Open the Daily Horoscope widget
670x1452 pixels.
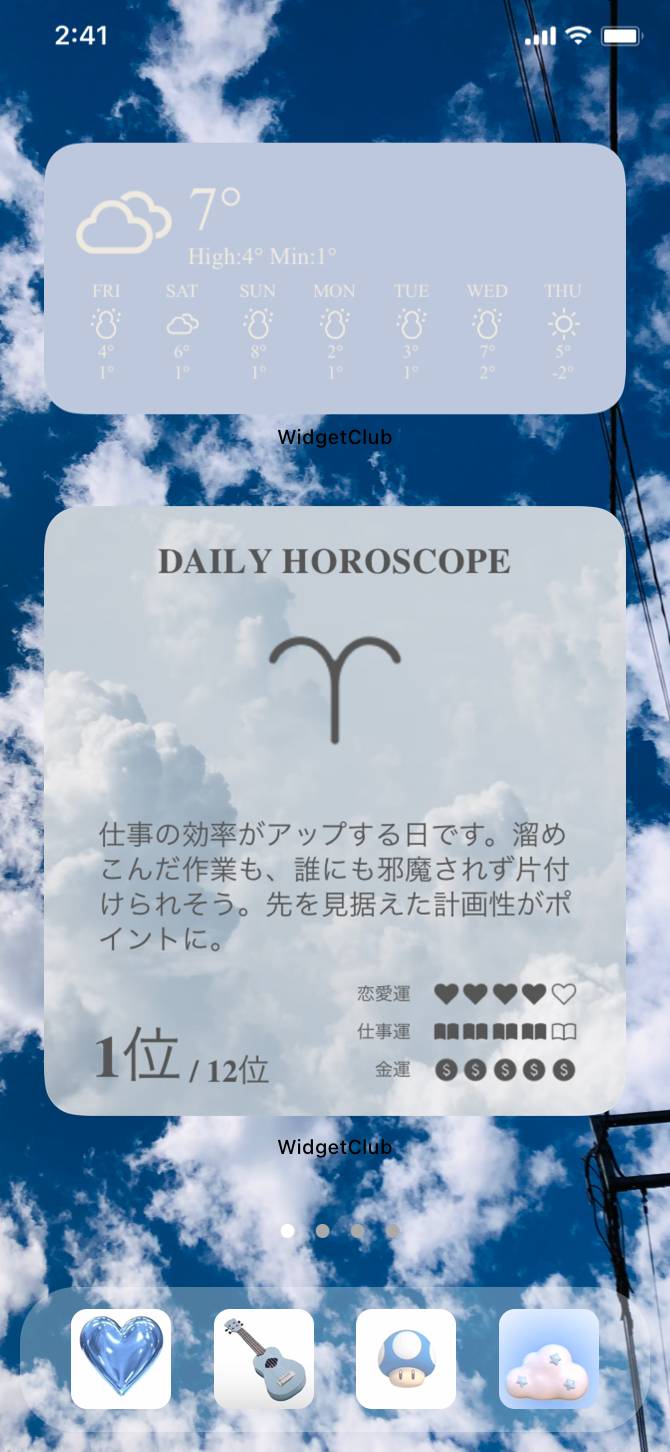pos(335,810)
